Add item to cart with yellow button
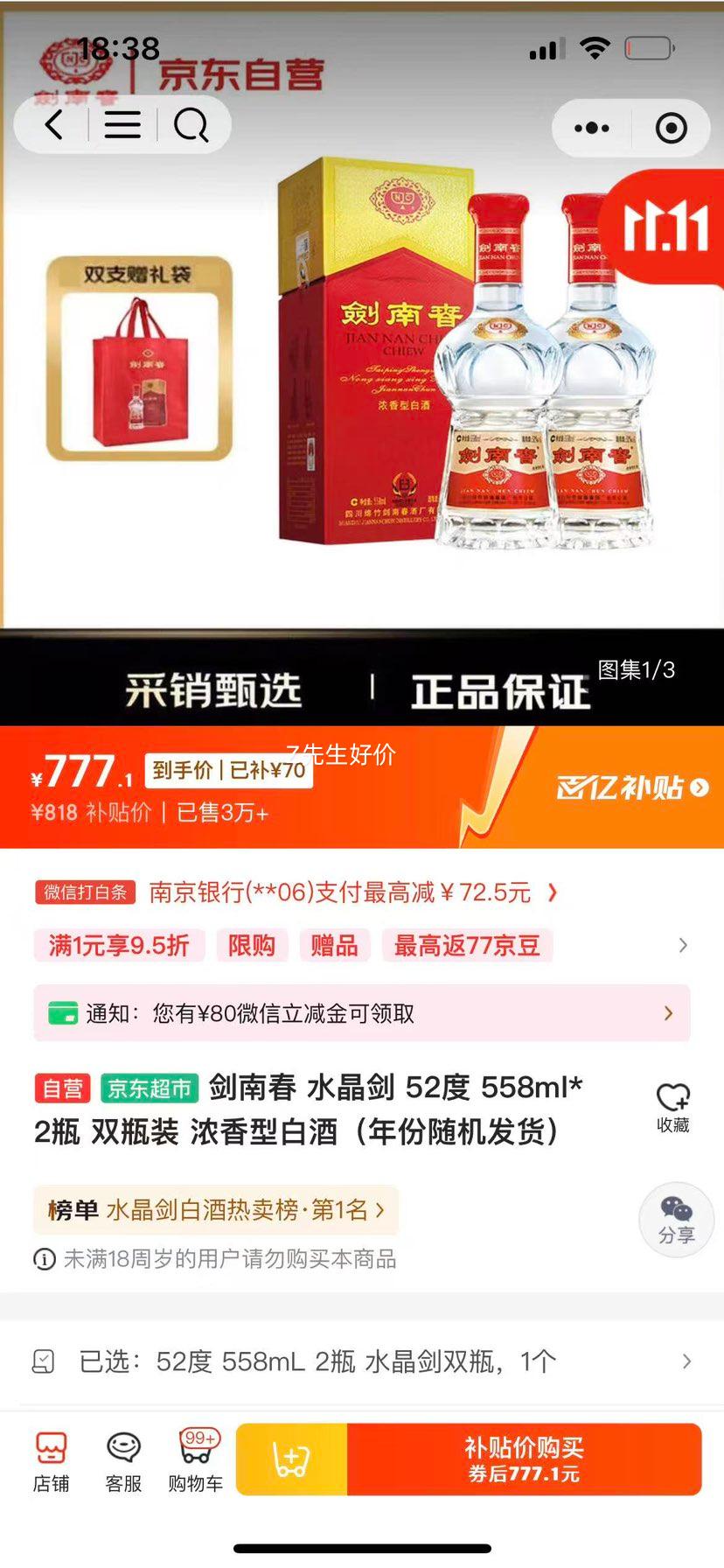 tap(291, 1459)
